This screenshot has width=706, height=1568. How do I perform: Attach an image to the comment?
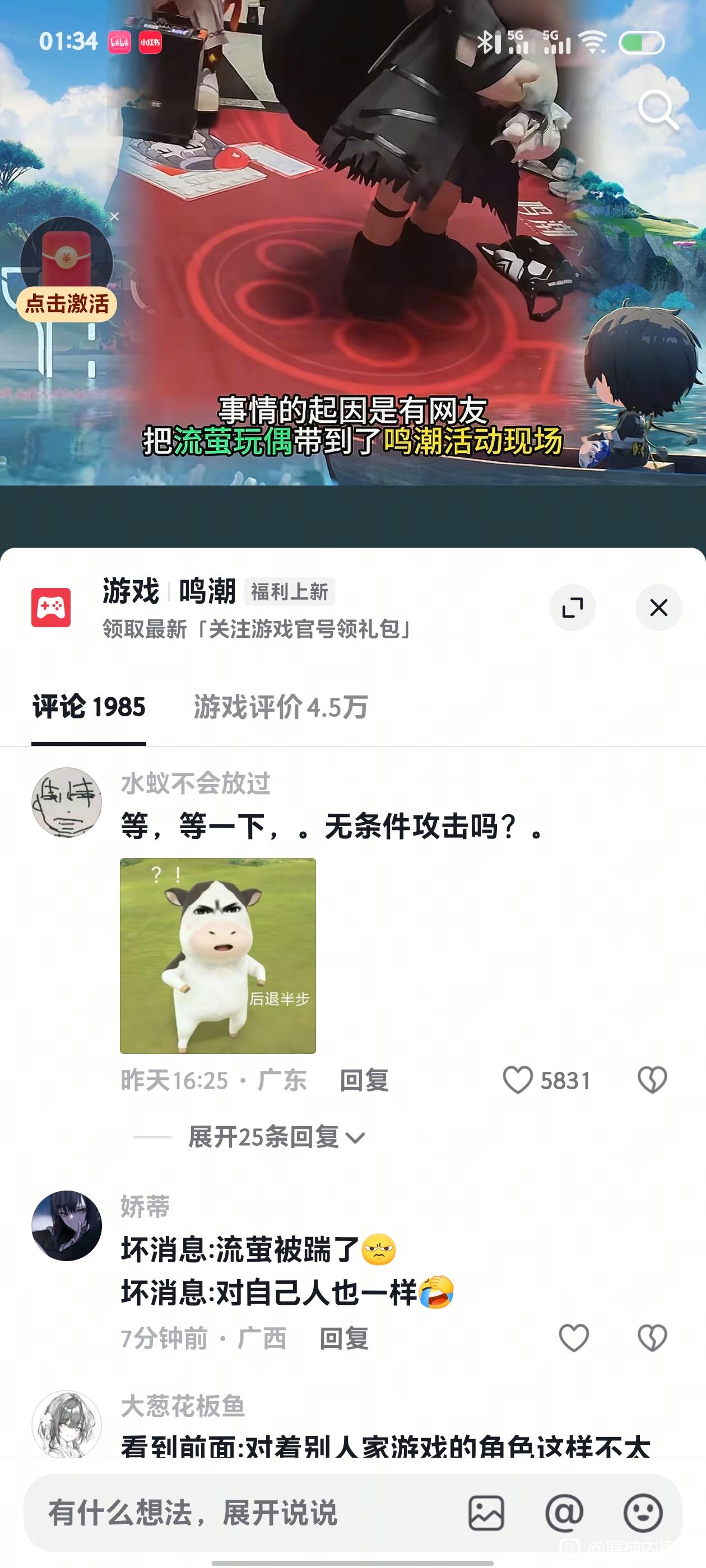click(x=485, y=1513)
